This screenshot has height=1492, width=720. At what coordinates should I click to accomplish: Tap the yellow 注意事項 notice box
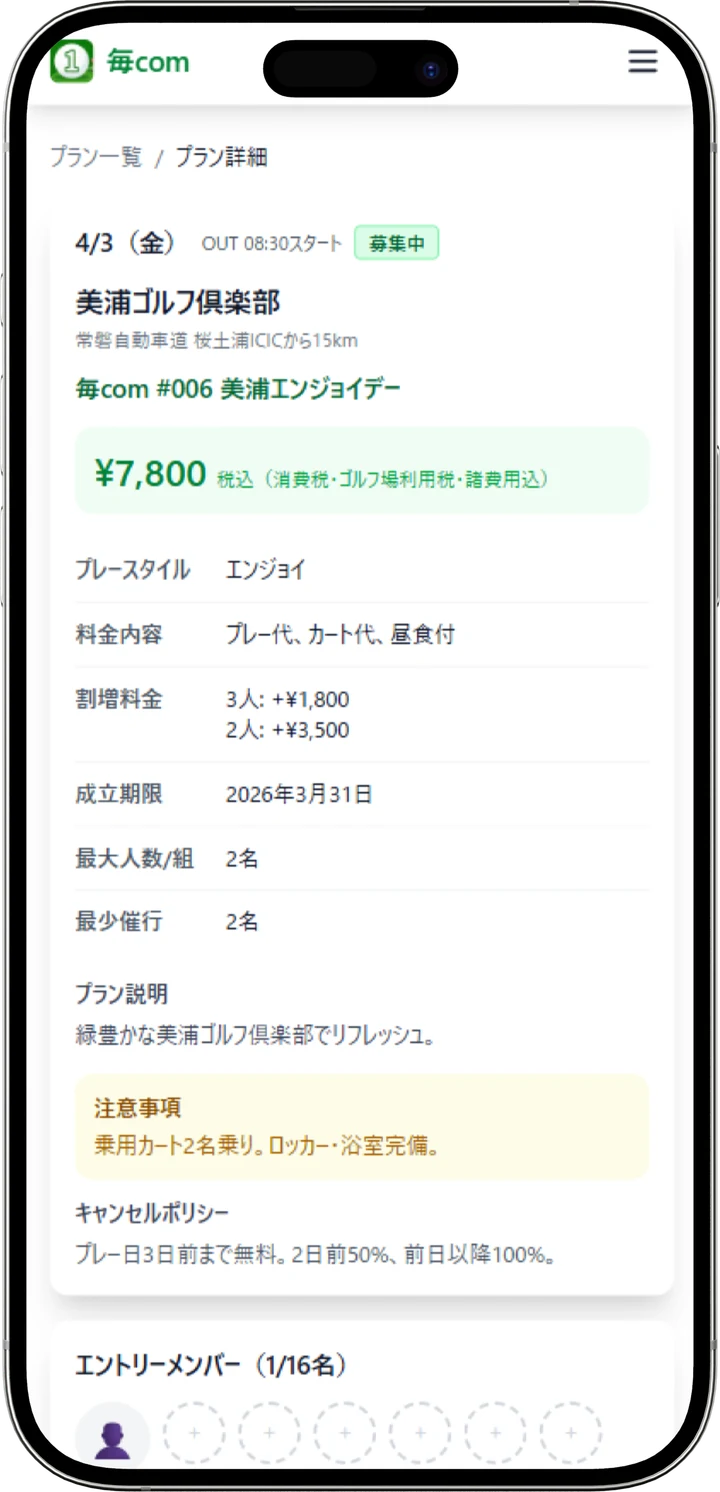(x=362, y=1127)
